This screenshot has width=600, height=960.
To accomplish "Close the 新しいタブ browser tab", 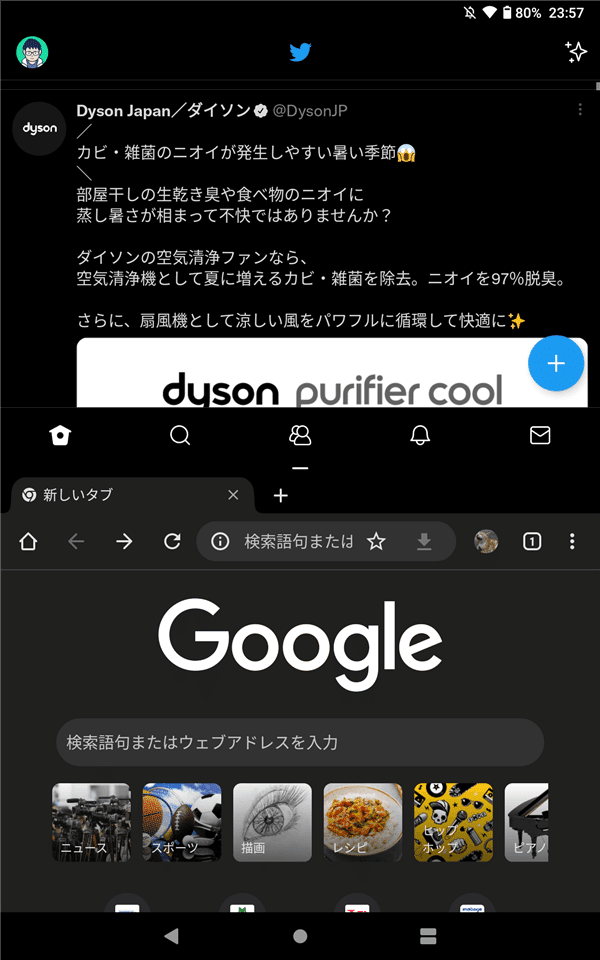I will [x=233, y=495].
